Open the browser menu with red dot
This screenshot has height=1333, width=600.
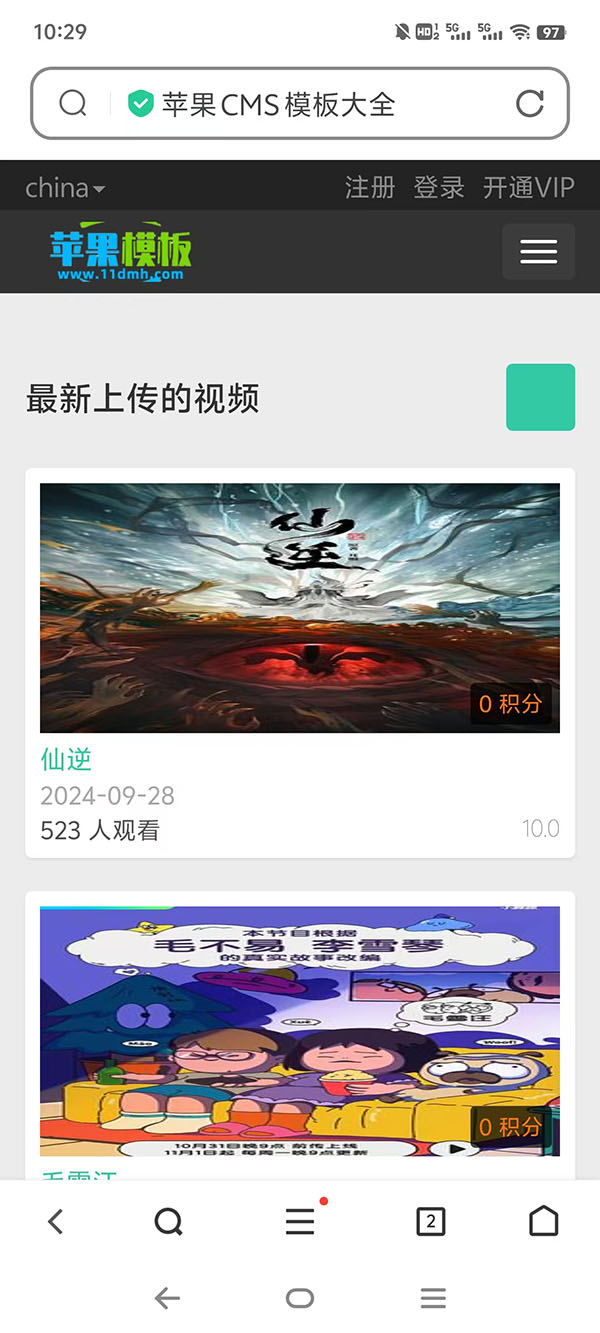point(300,1221)
